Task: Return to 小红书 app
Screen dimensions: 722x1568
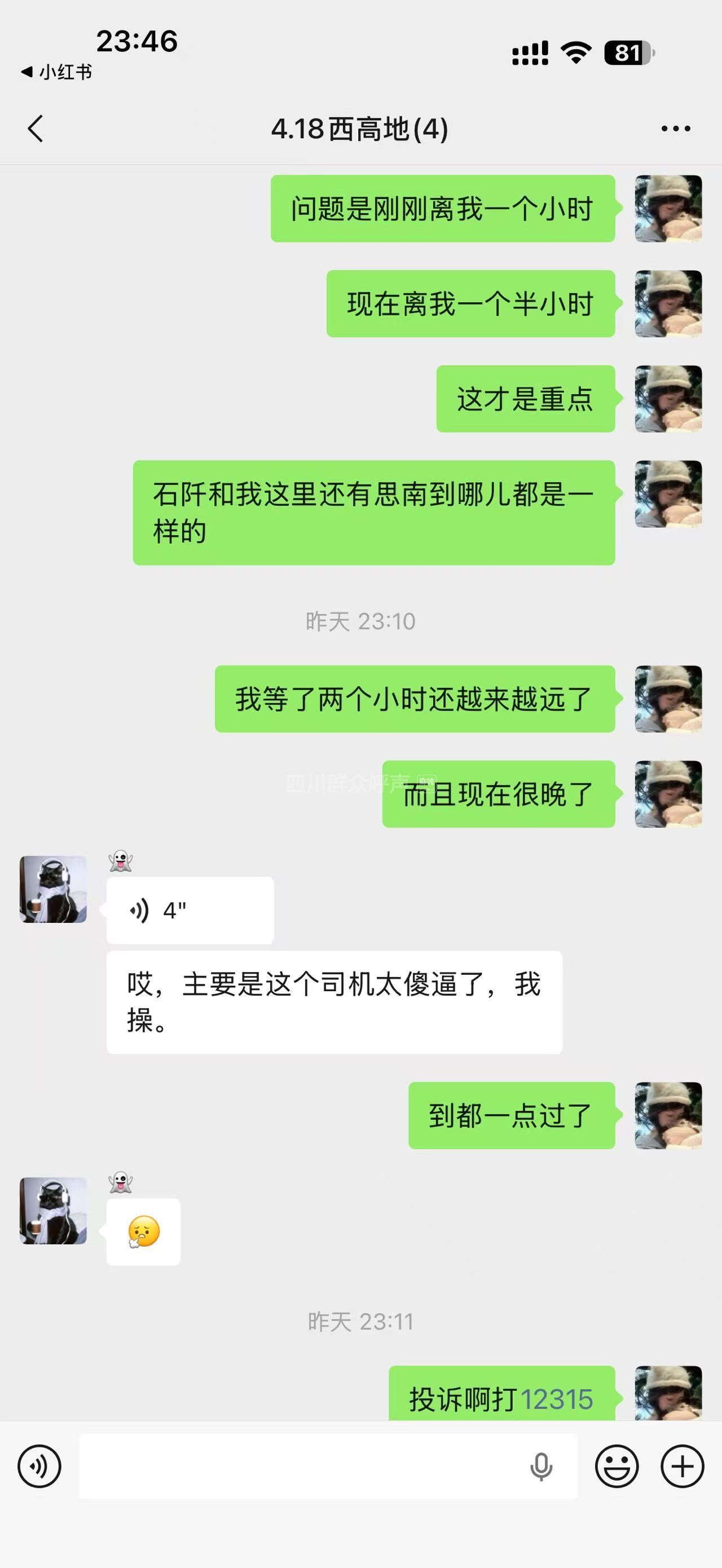Action: pos(56,72)
